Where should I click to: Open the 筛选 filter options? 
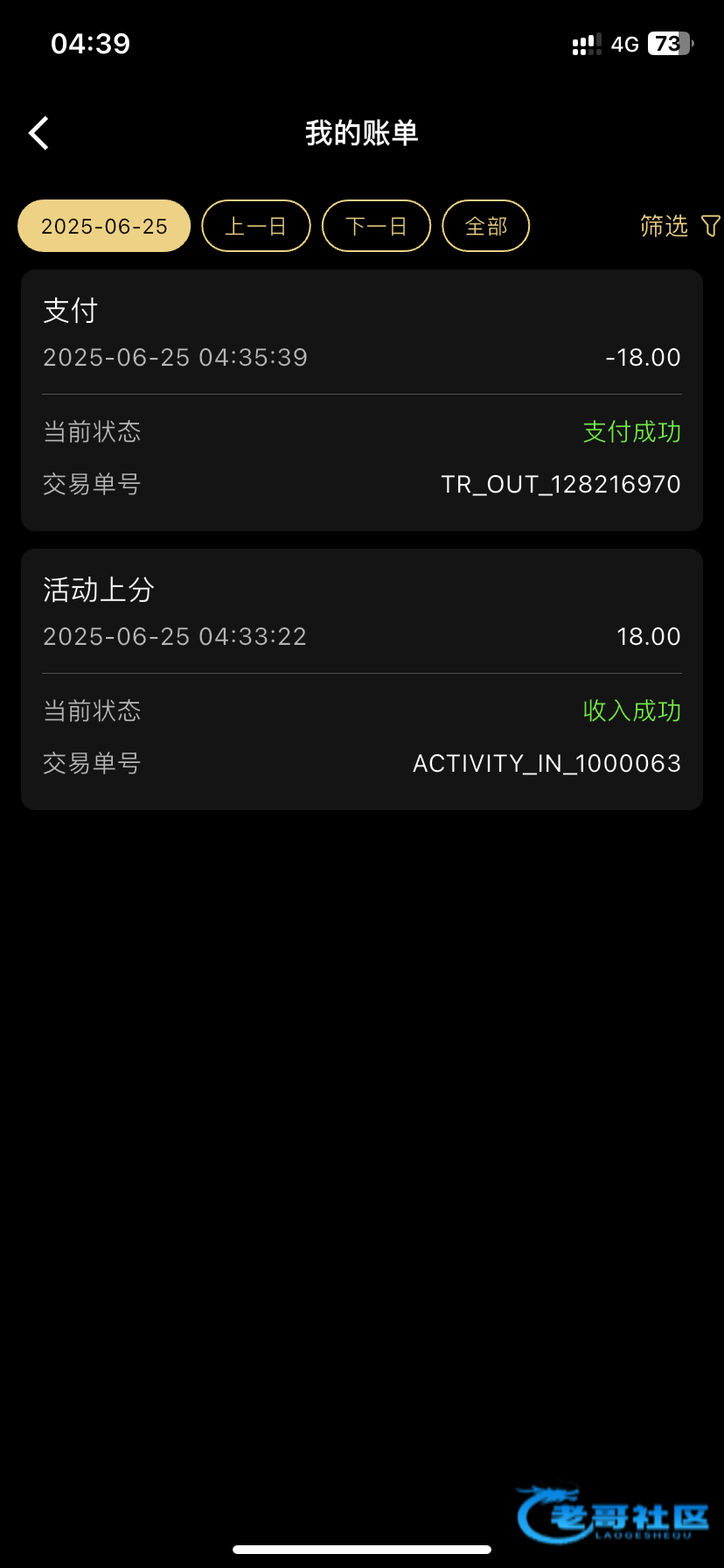coord(679,226)
